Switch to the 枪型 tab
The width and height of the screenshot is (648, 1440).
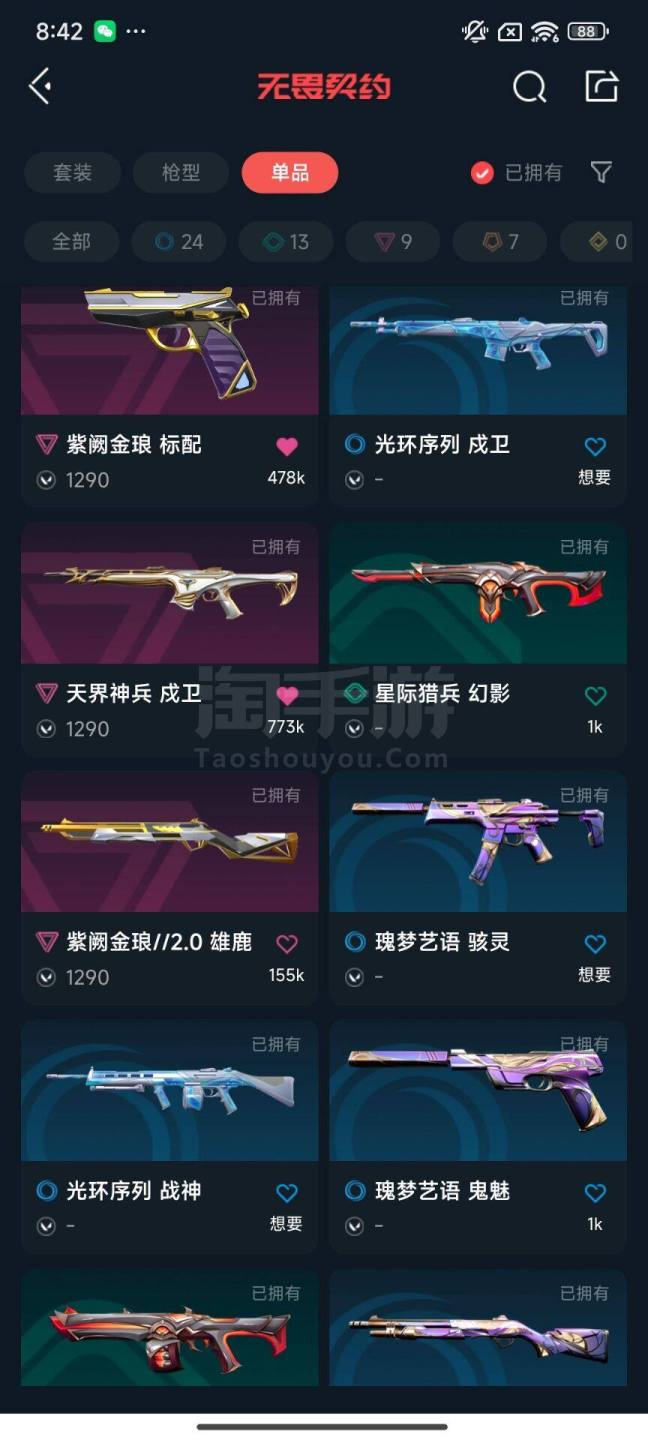[x=181, y=173]
